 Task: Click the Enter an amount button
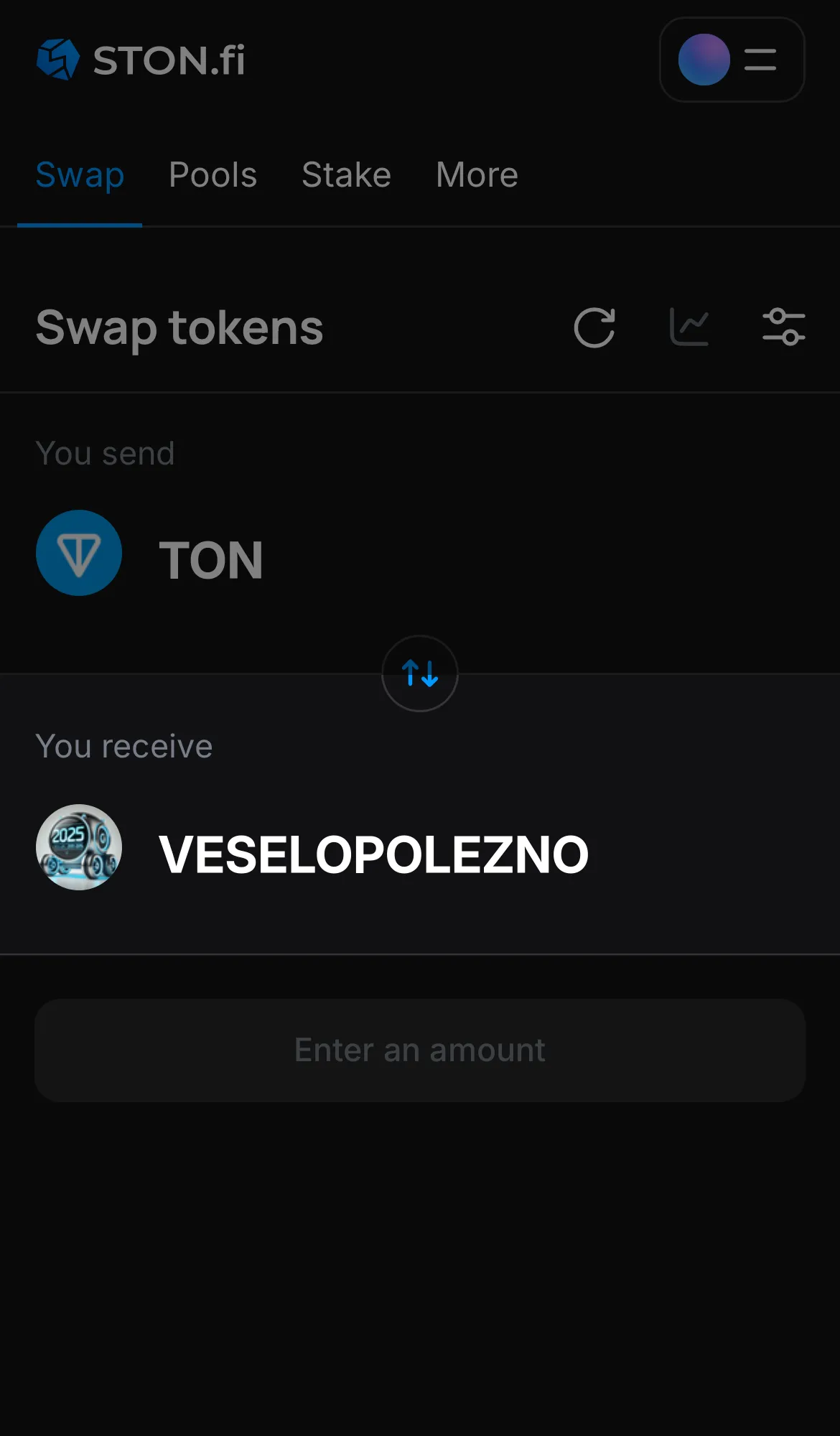pyautogui.click(x=419, y=1050)
